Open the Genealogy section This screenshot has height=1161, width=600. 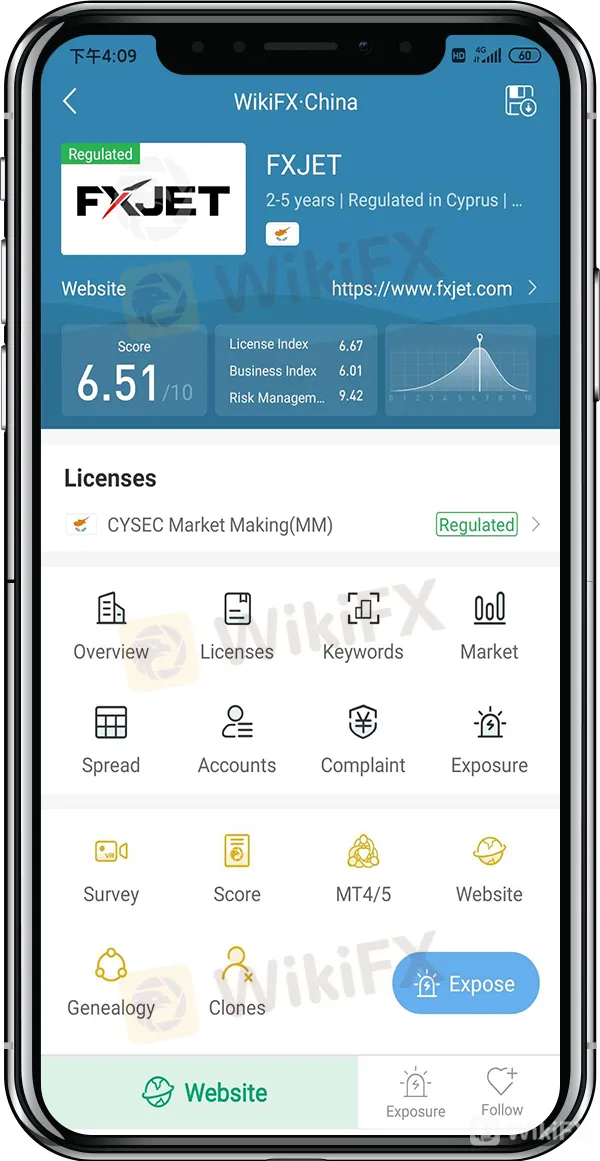coord(111,982)
